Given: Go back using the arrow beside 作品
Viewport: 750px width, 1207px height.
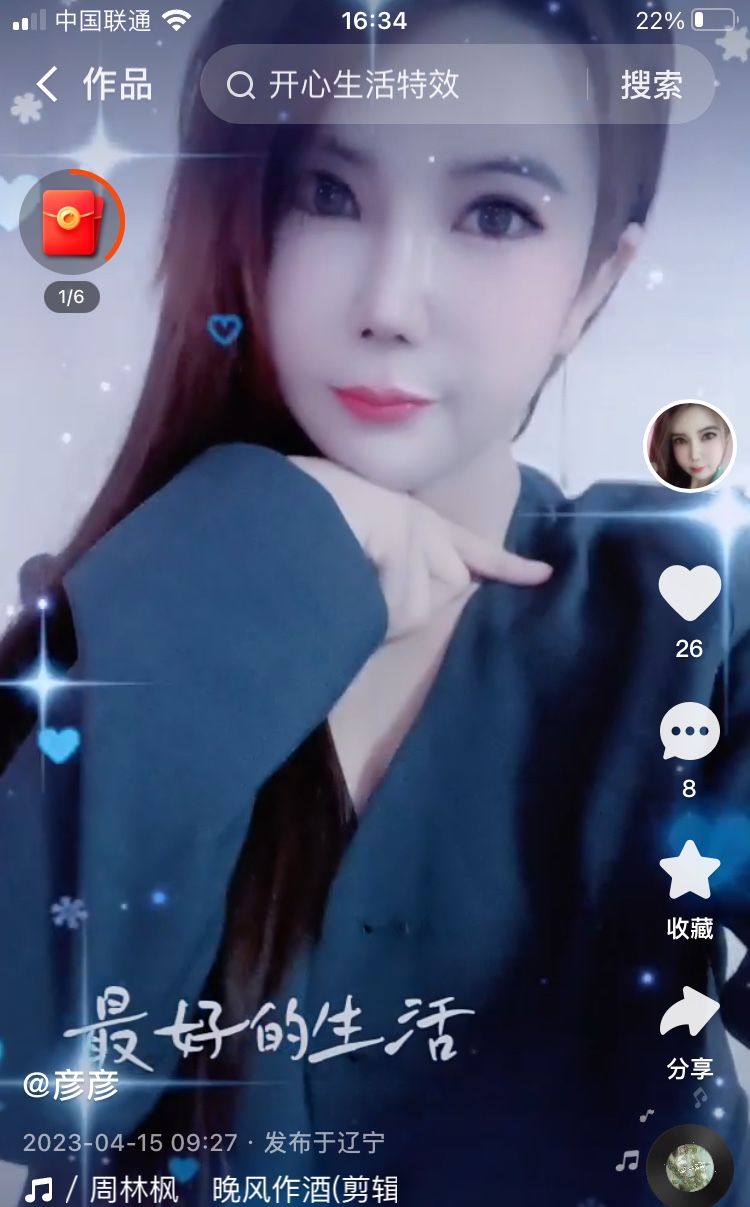Looking at the screenshot, I should pyautogui.click(x=47, y=85).
